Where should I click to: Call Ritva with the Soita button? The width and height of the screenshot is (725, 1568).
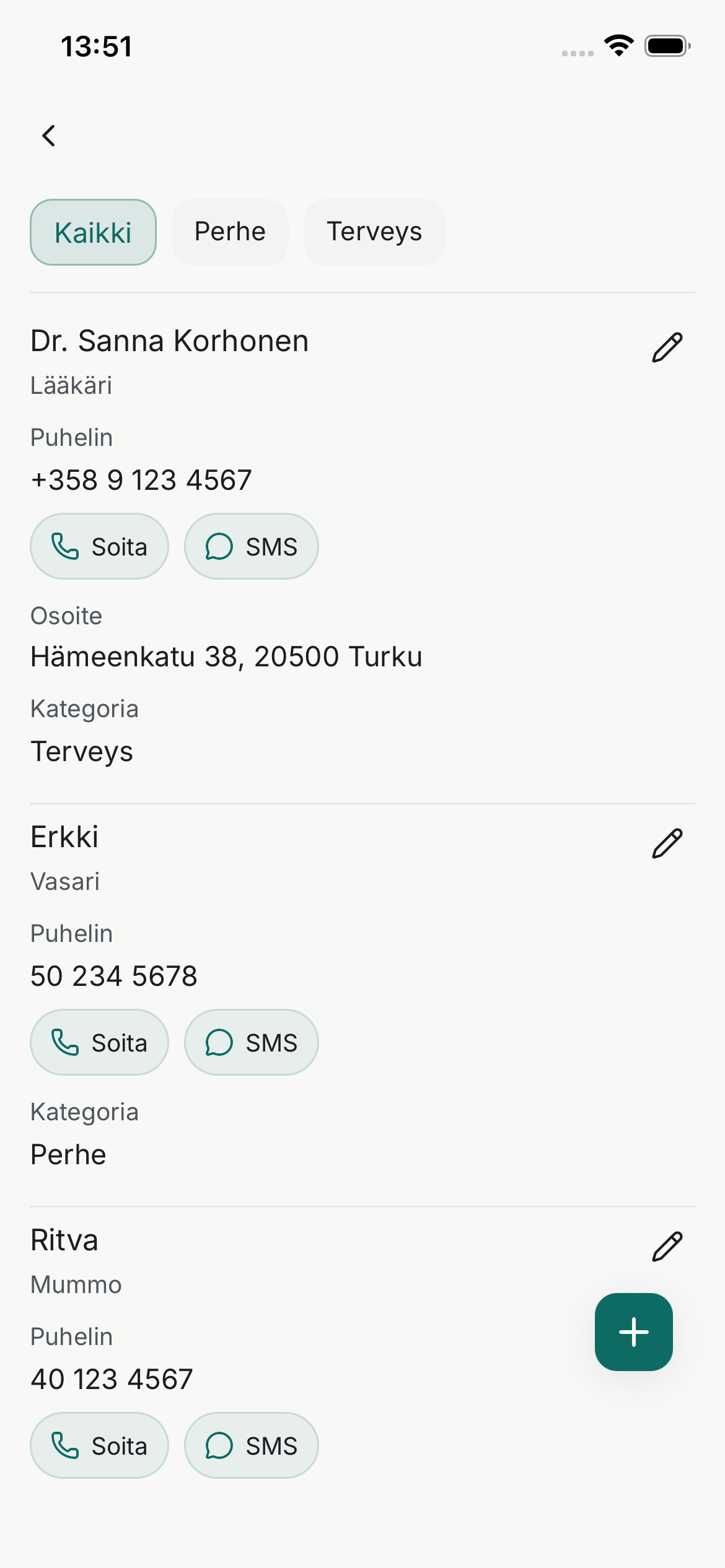point(99,1445)
